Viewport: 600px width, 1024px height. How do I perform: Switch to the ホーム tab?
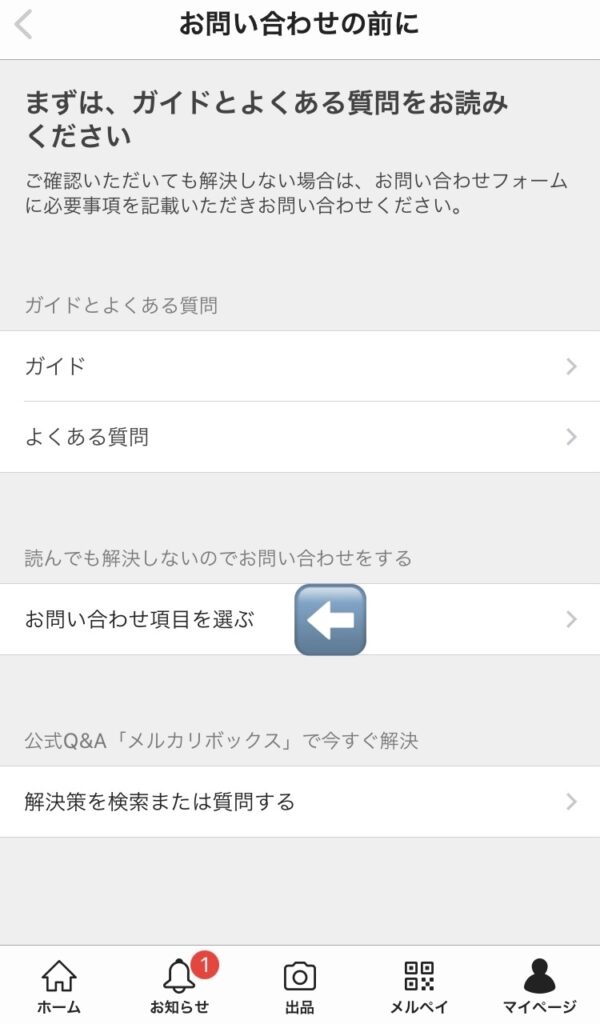click(59, 986)
